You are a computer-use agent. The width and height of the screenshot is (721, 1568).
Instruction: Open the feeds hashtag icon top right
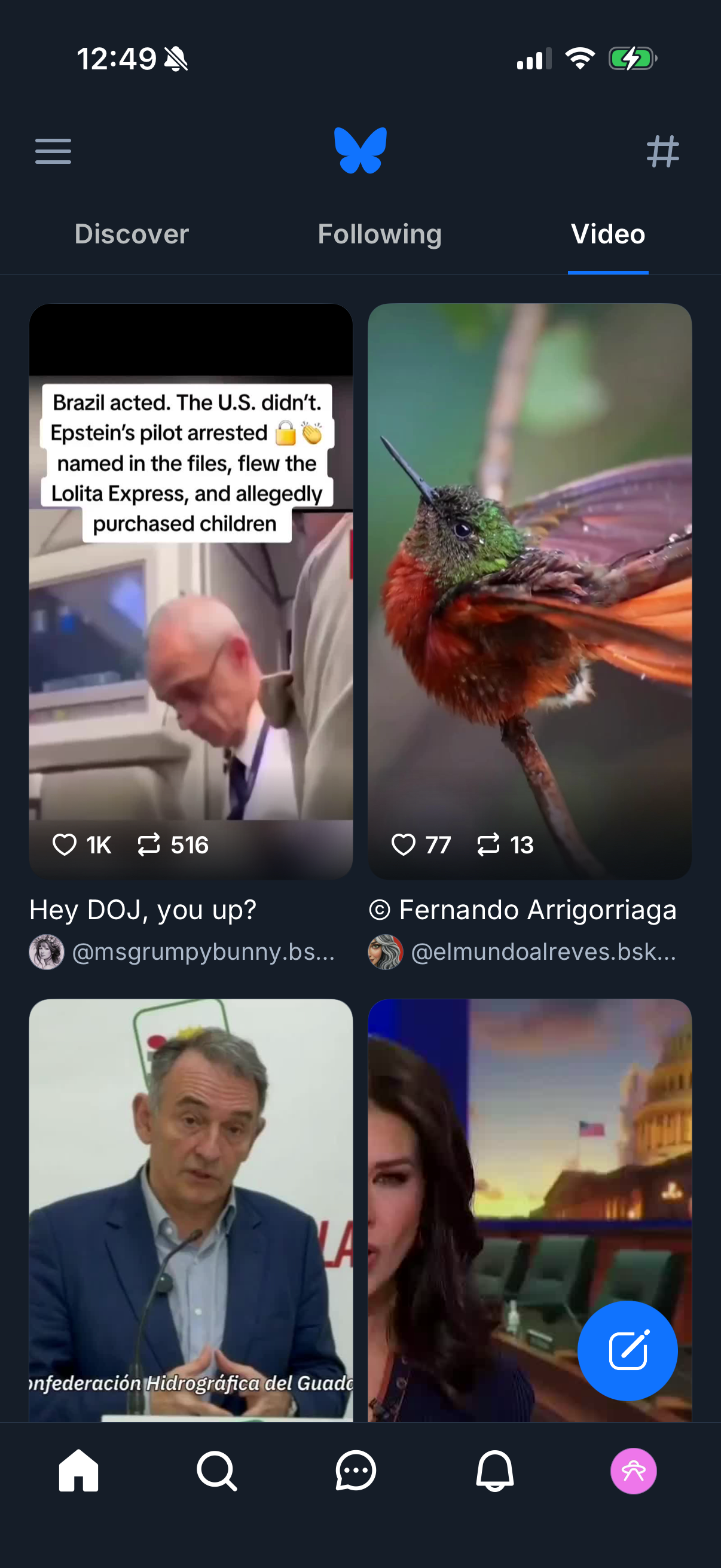click(663, 151)
